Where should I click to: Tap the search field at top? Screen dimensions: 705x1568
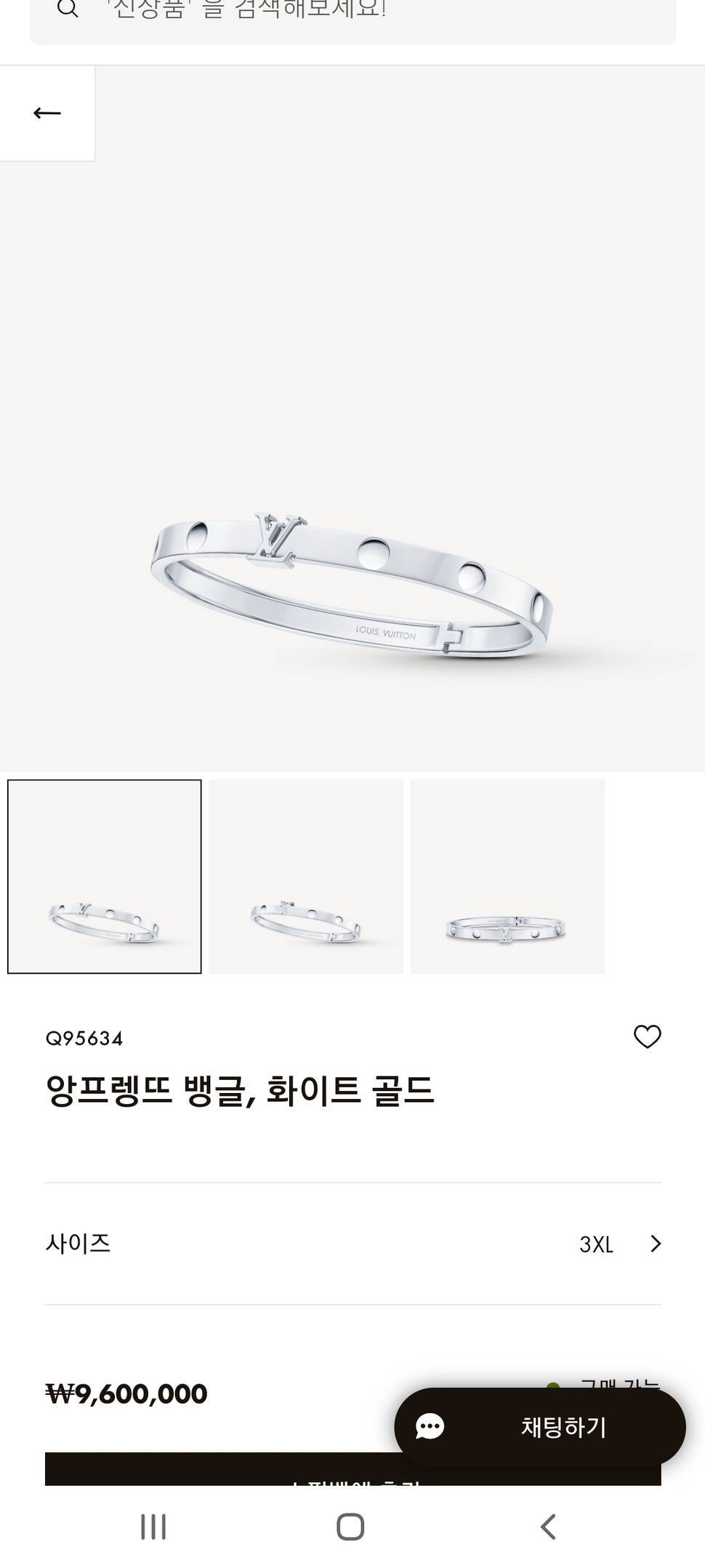pos(352,15)
